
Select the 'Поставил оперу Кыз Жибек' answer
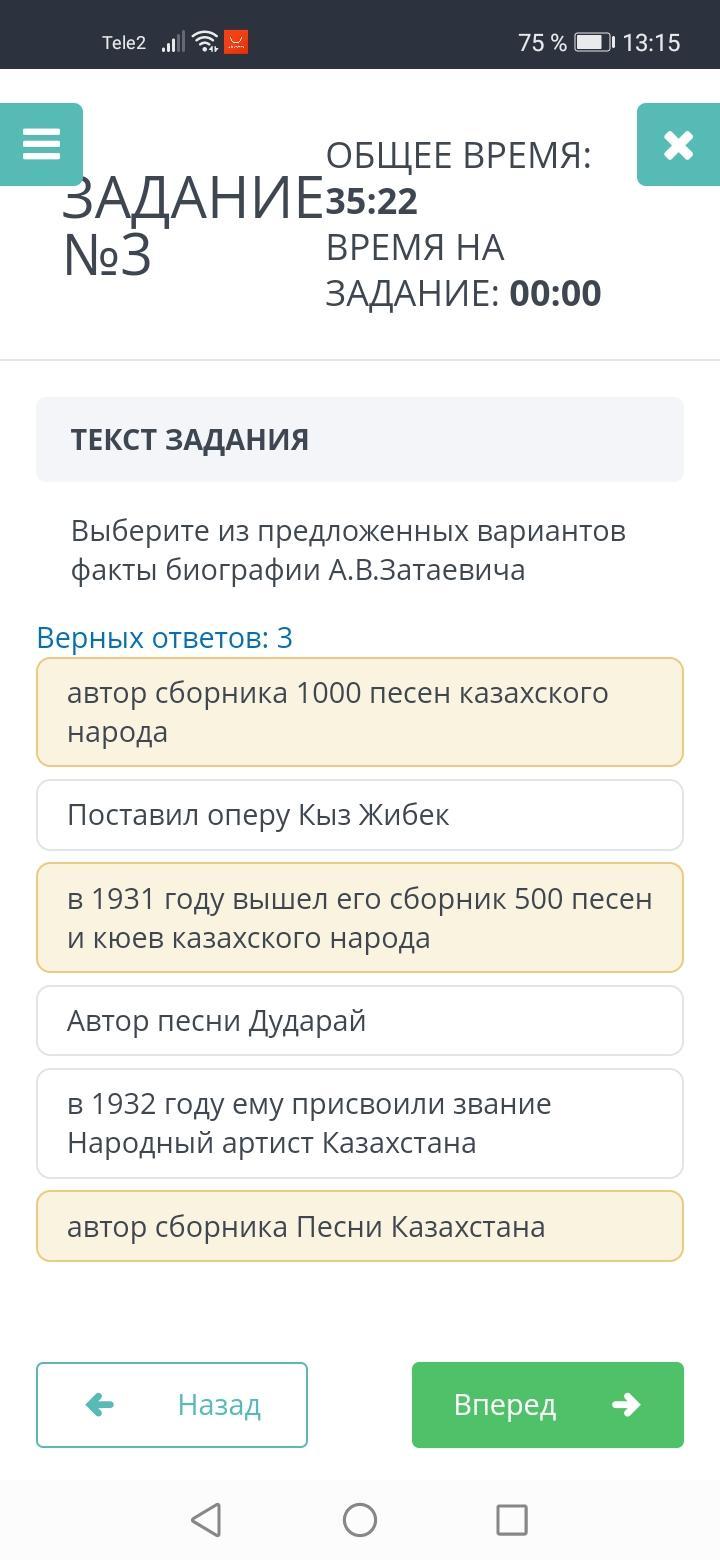point(360,815)
